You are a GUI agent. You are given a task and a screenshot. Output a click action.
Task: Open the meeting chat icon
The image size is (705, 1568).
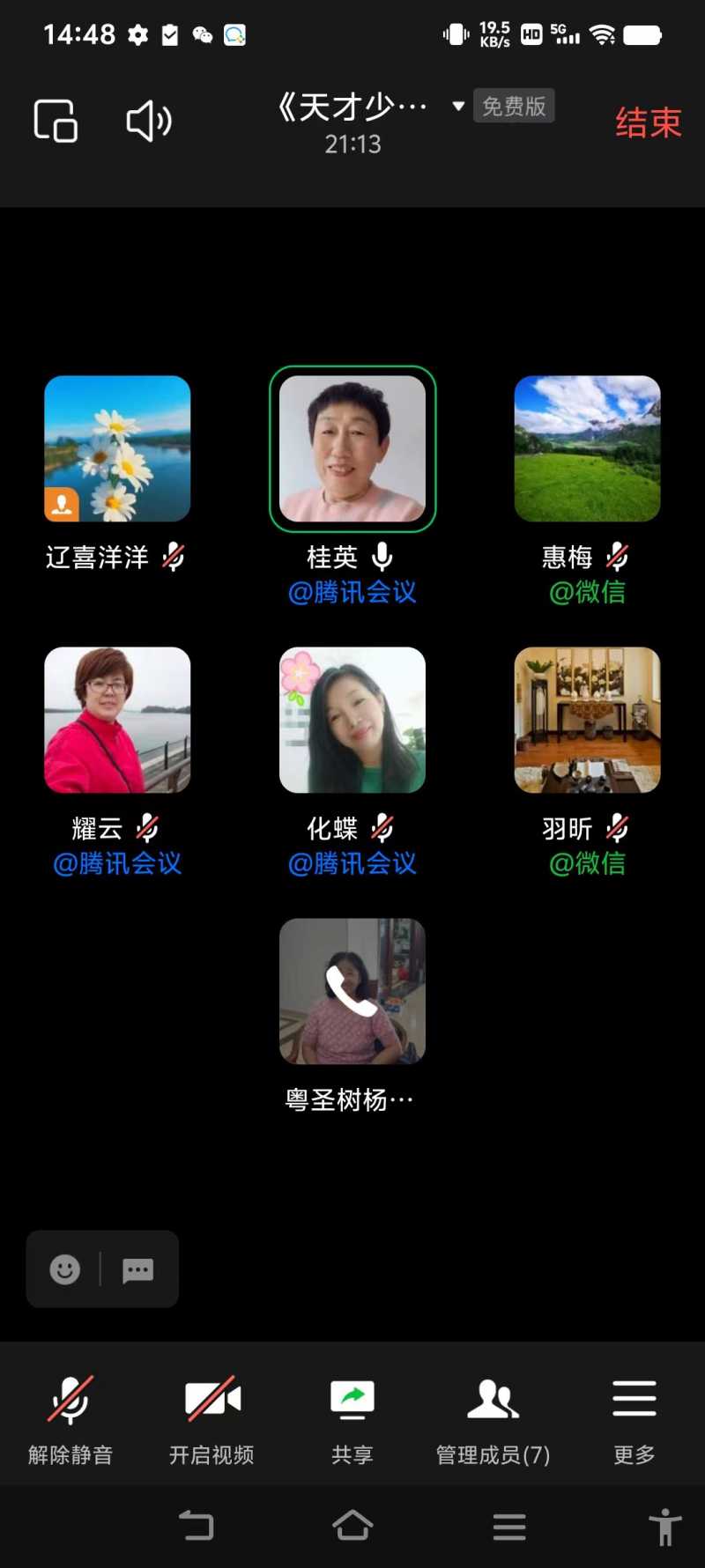click(x=137, y=1269)
